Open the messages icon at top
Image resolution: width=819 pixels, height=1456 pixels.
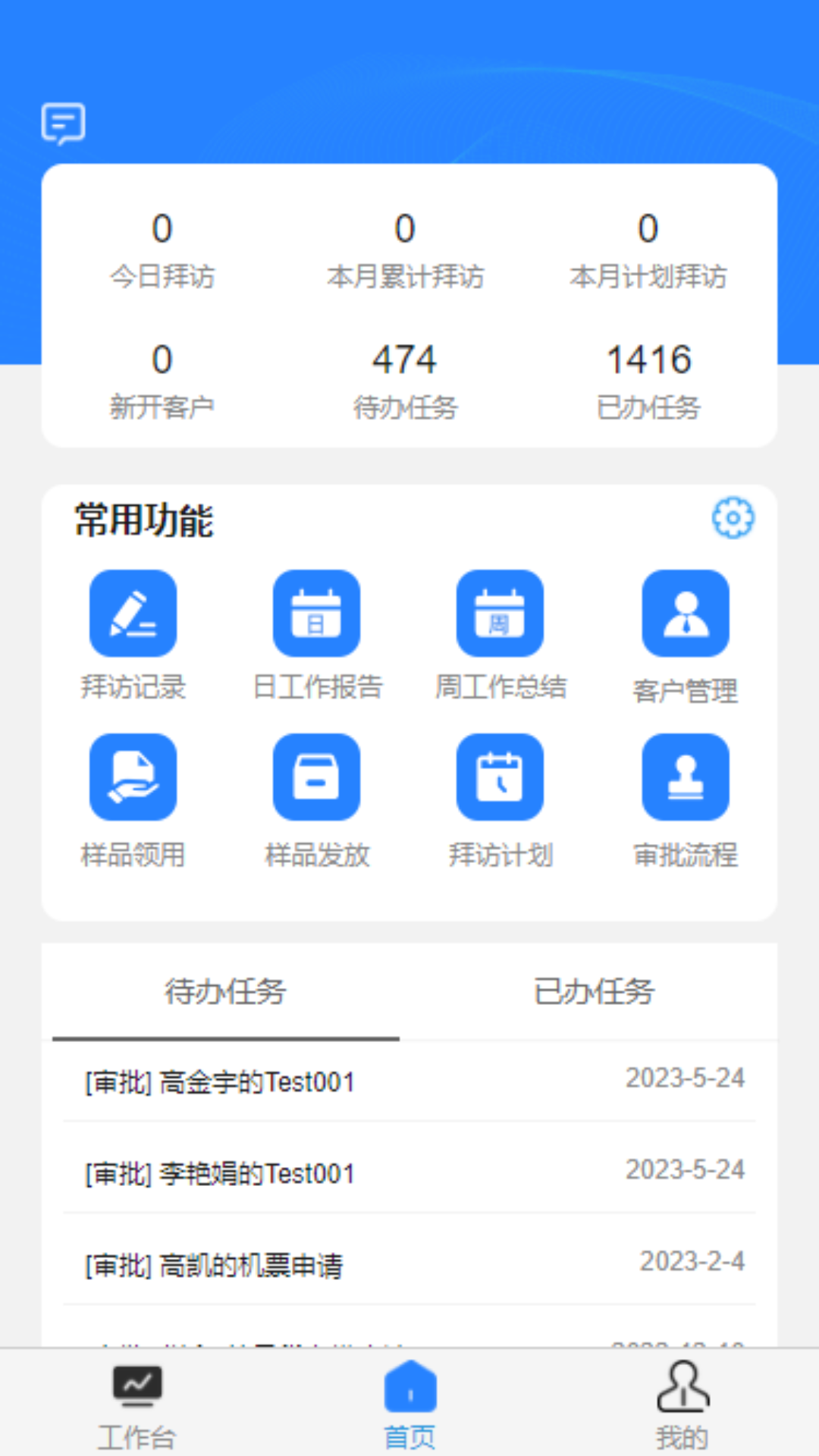(63, 124)
